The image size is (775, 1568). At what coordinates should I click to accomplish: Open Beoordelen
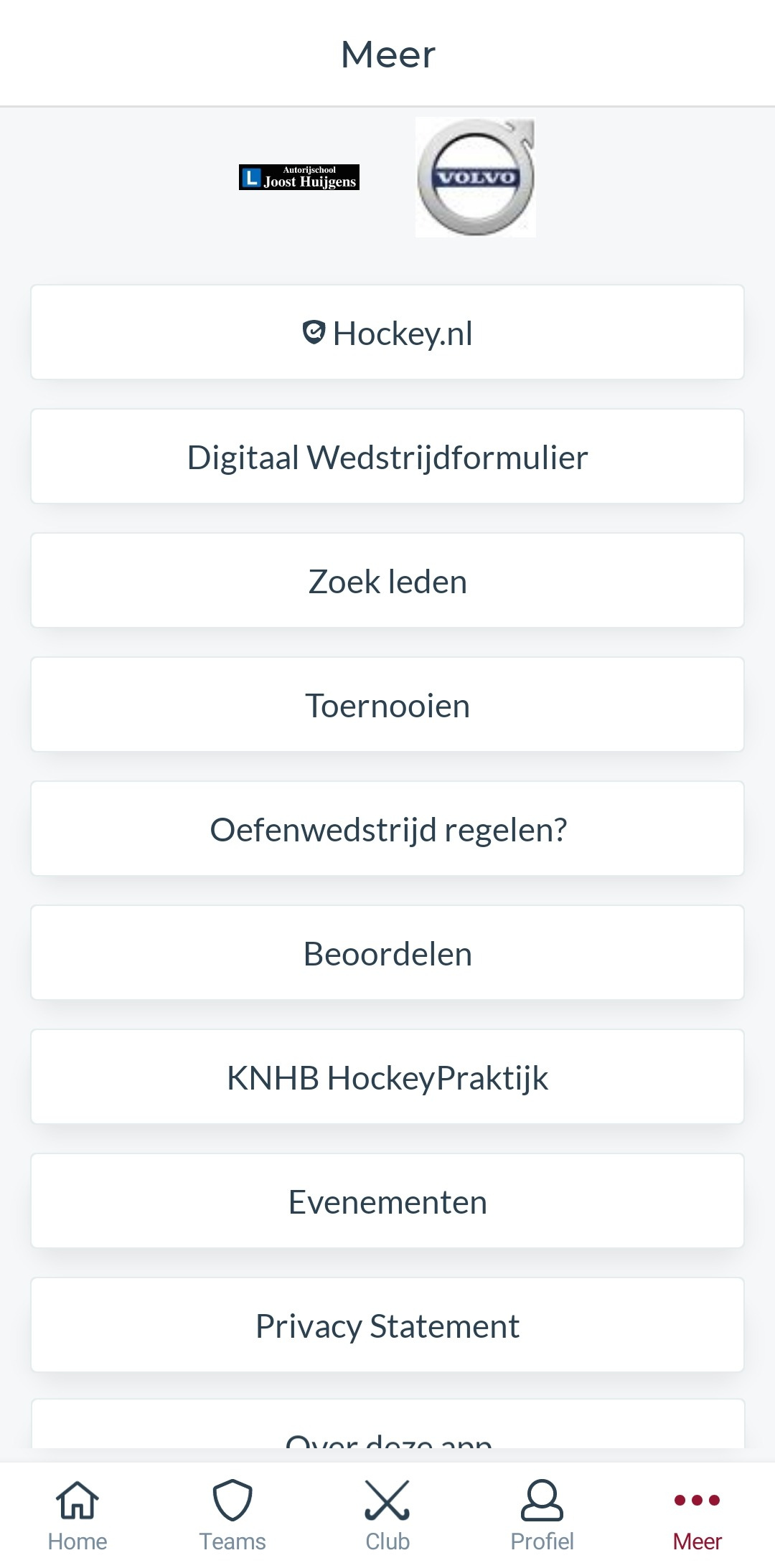(x=387, y=953)
